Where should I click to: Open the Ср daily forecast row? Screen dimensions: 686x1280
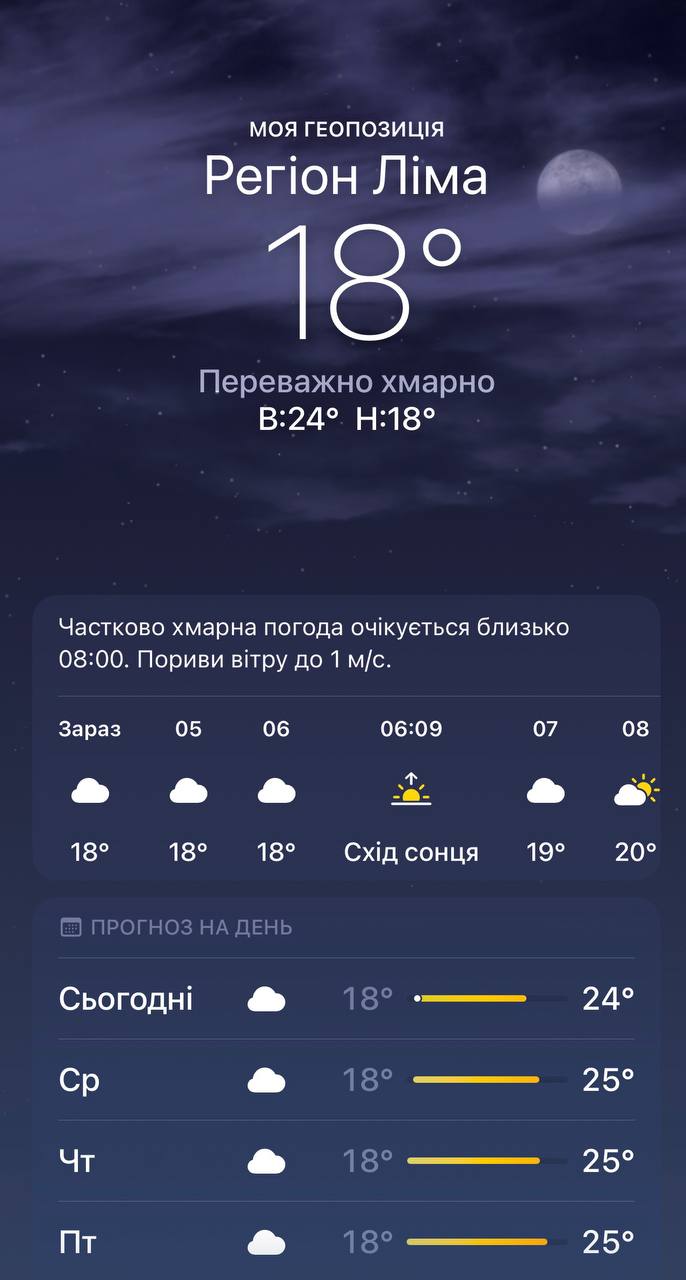click(x=346, y=1080)
